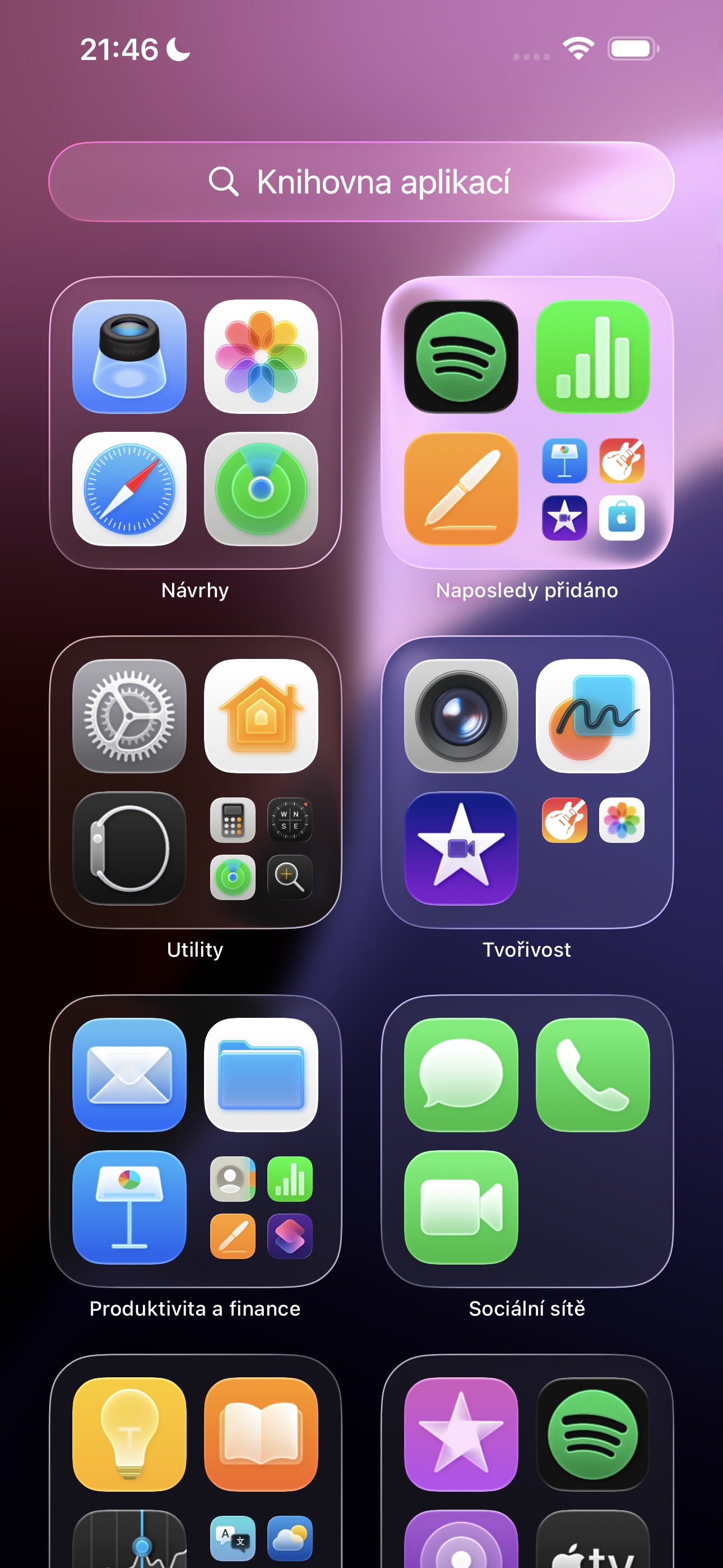The image size is (723, 1568).
Task: Open Keynote in Produktivita a finance
Action: [129, 1207]
